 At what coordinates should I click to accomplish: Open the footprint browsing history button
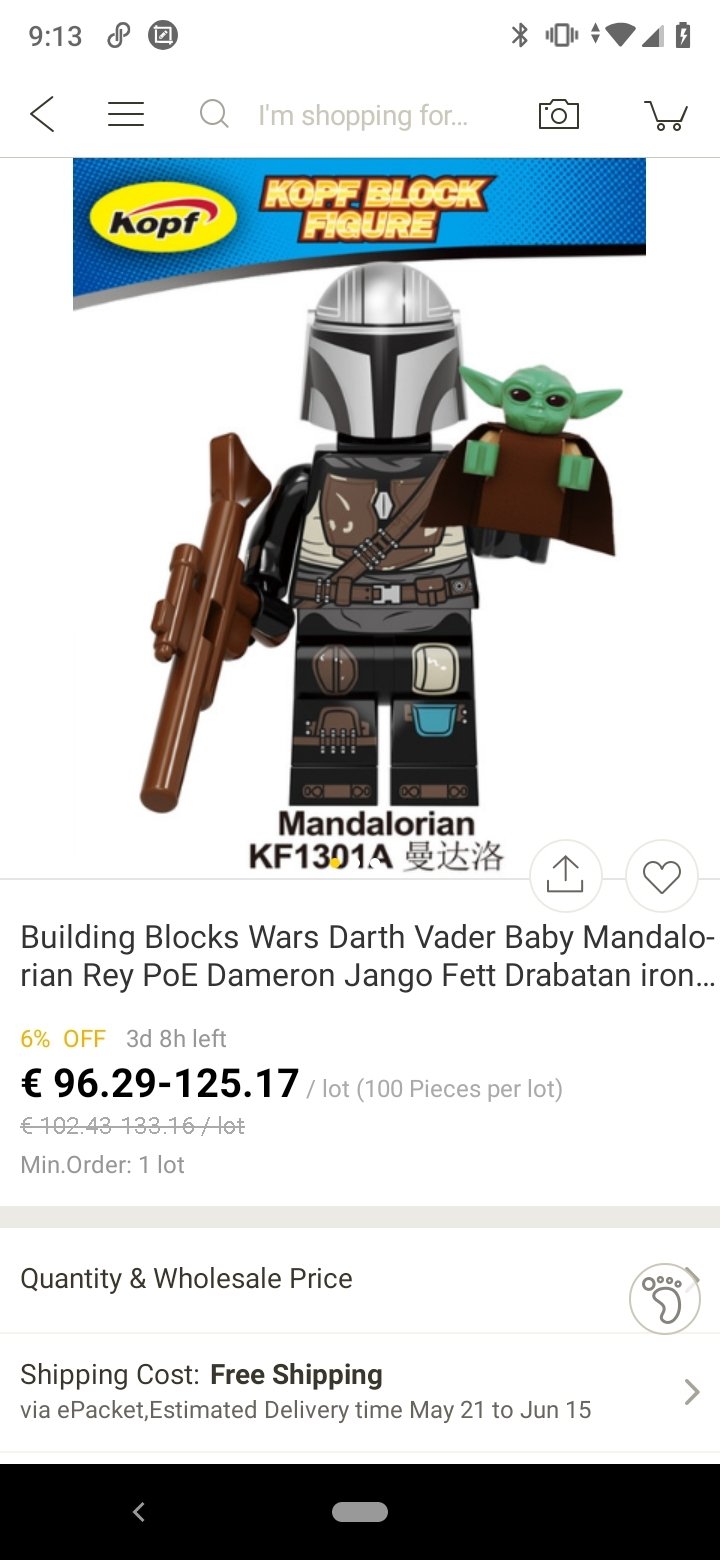[665, 1299]
